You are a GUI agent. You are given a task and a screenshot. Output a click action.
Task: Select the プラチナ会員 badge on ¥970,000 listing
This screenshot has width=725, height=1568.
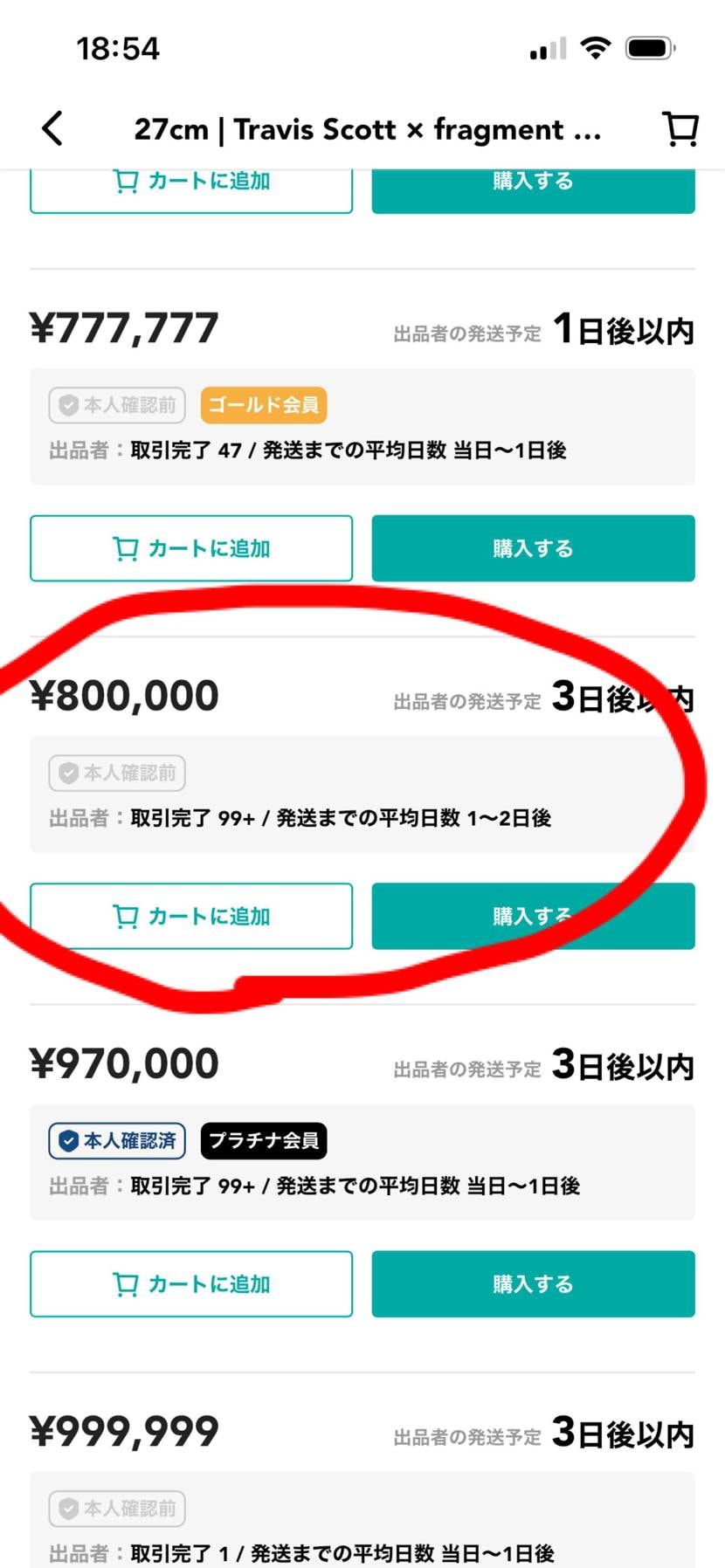(x=263, y=1139)
